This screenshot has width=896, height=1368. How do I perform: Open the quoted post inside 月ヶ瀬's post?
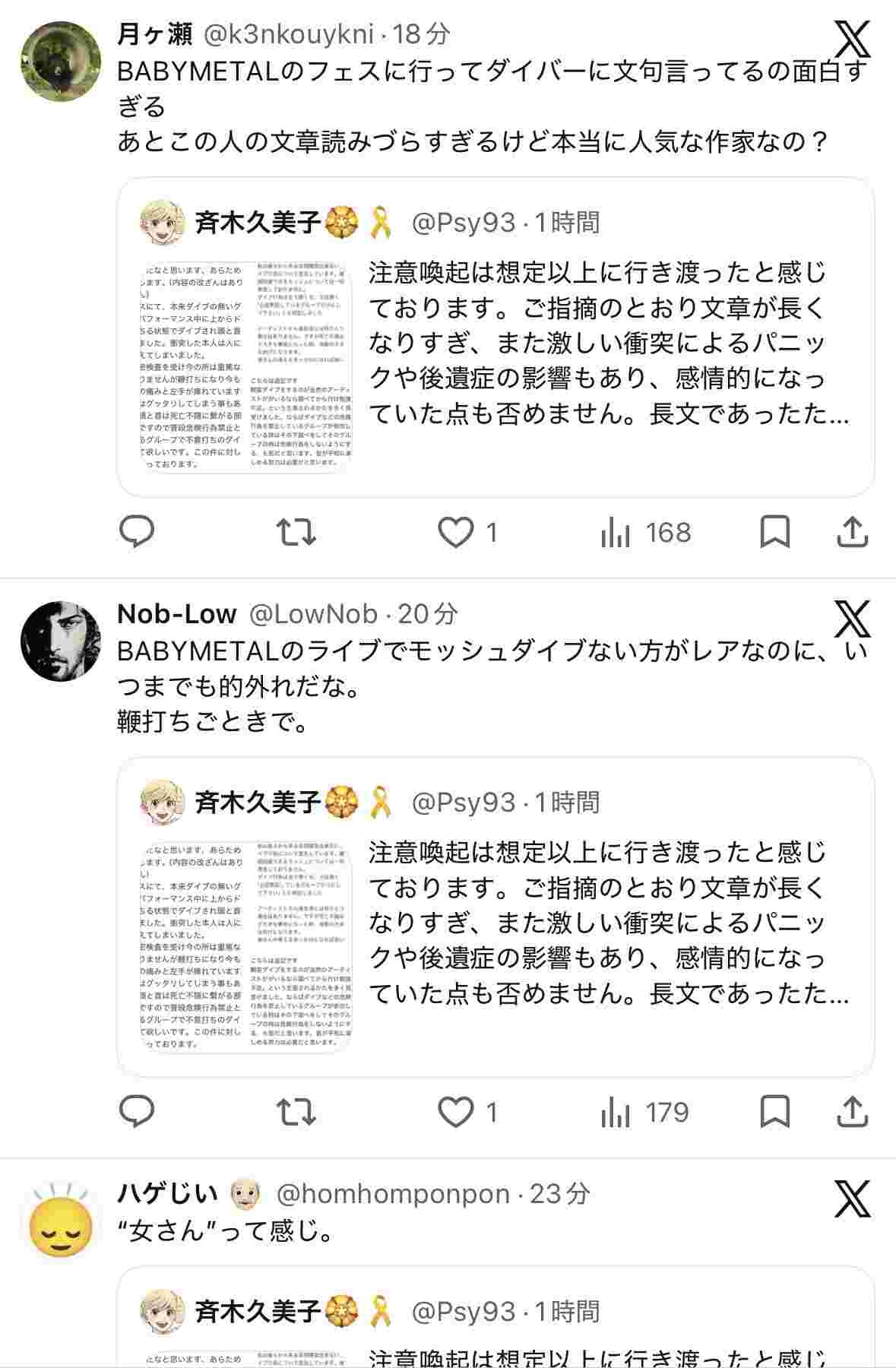(608, 342)
